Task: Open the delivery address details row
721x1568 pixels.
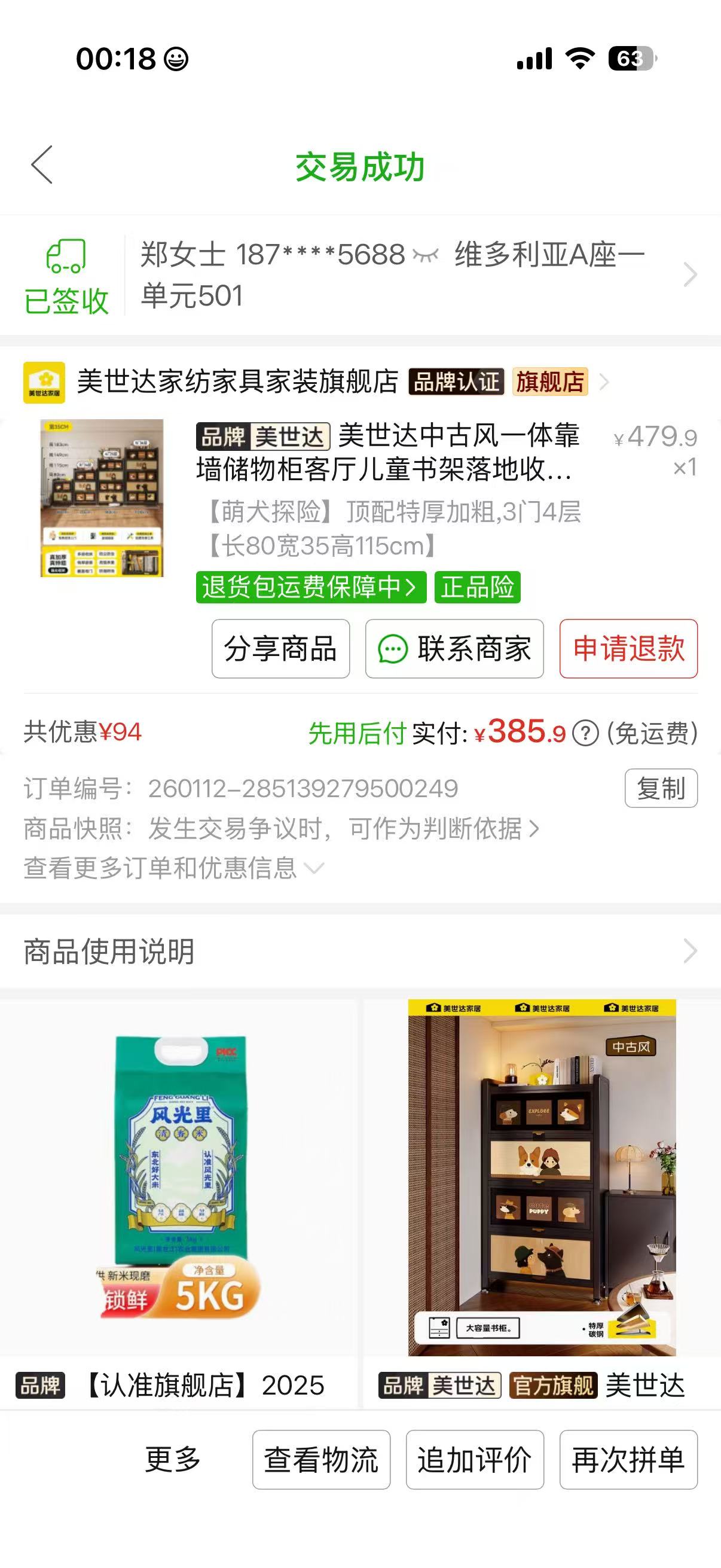Action: (x=389, y=274)
